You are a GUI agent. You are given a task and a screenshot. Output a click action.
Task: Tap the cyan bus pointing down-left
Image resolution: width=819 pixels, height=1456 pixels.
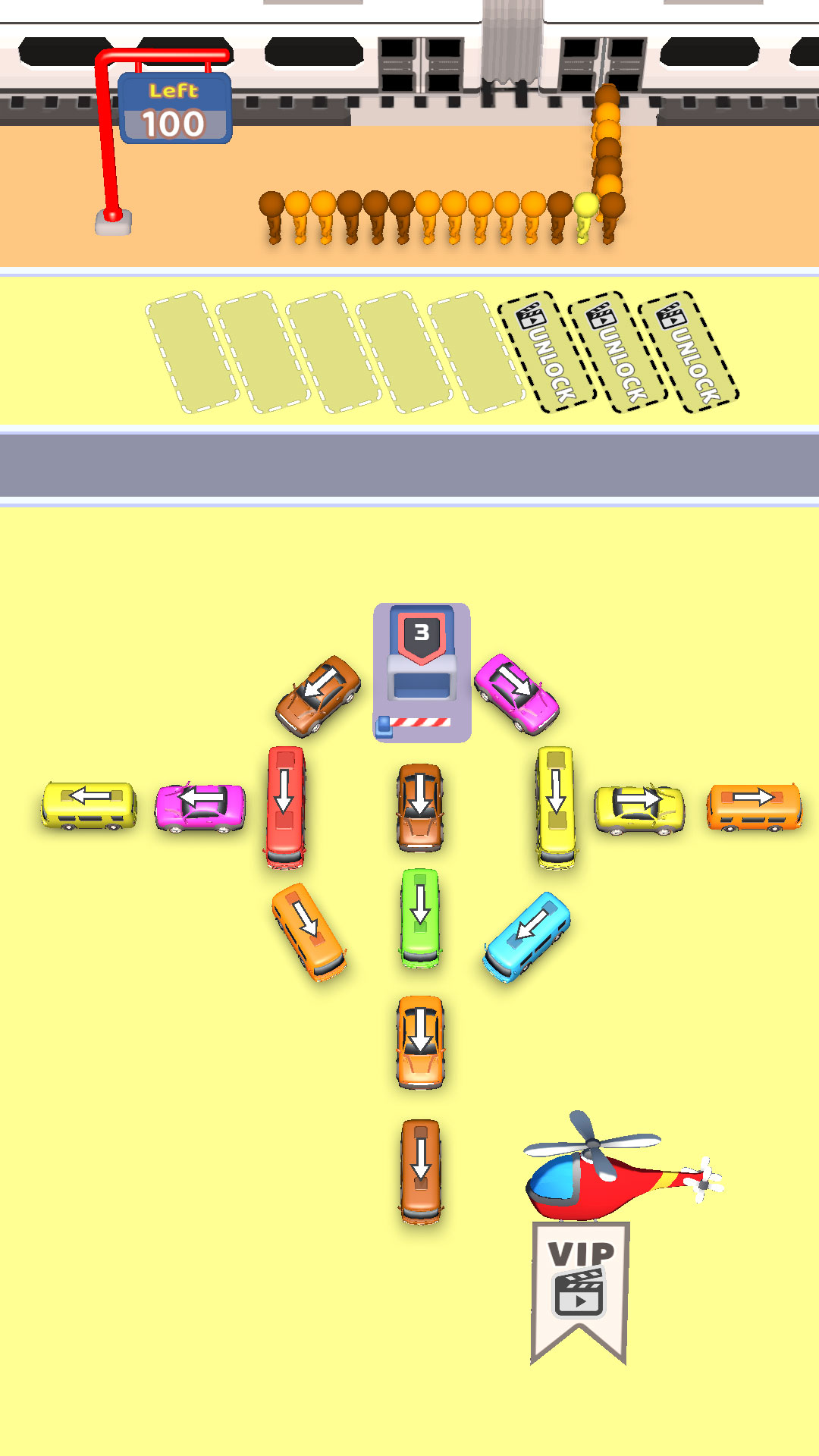coord(527,936)
